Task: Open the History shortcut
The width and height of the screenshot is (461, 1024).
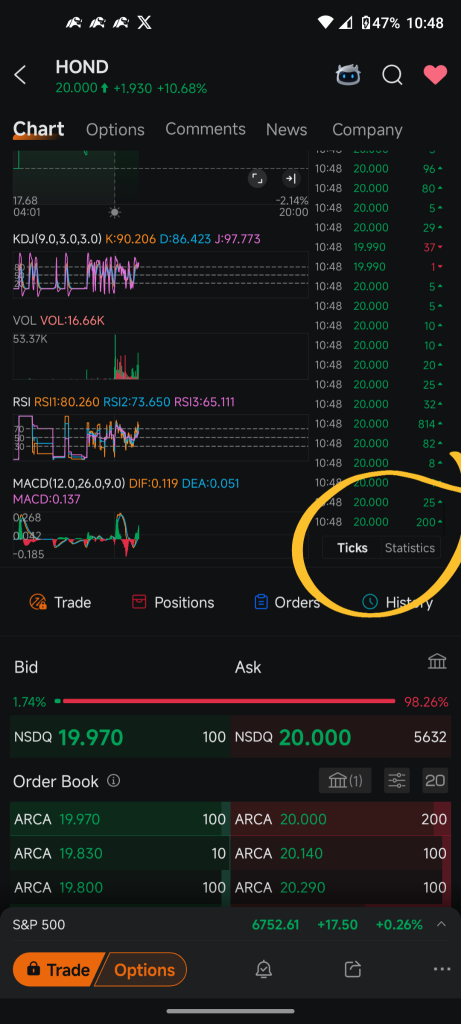Action: pyautogui.click(x=398, y=602)
